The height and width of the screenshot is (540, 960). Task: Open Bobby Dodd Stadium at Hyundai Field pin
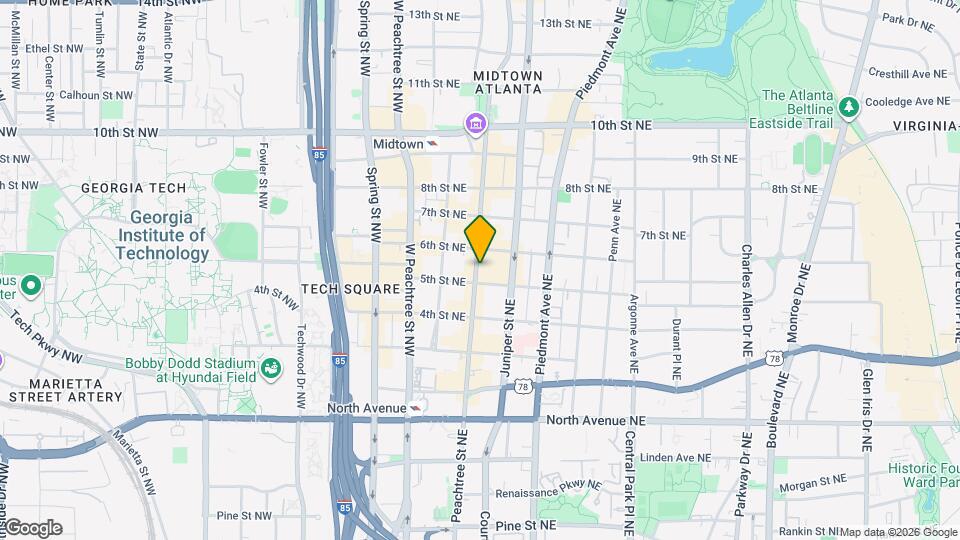(271, 369)
